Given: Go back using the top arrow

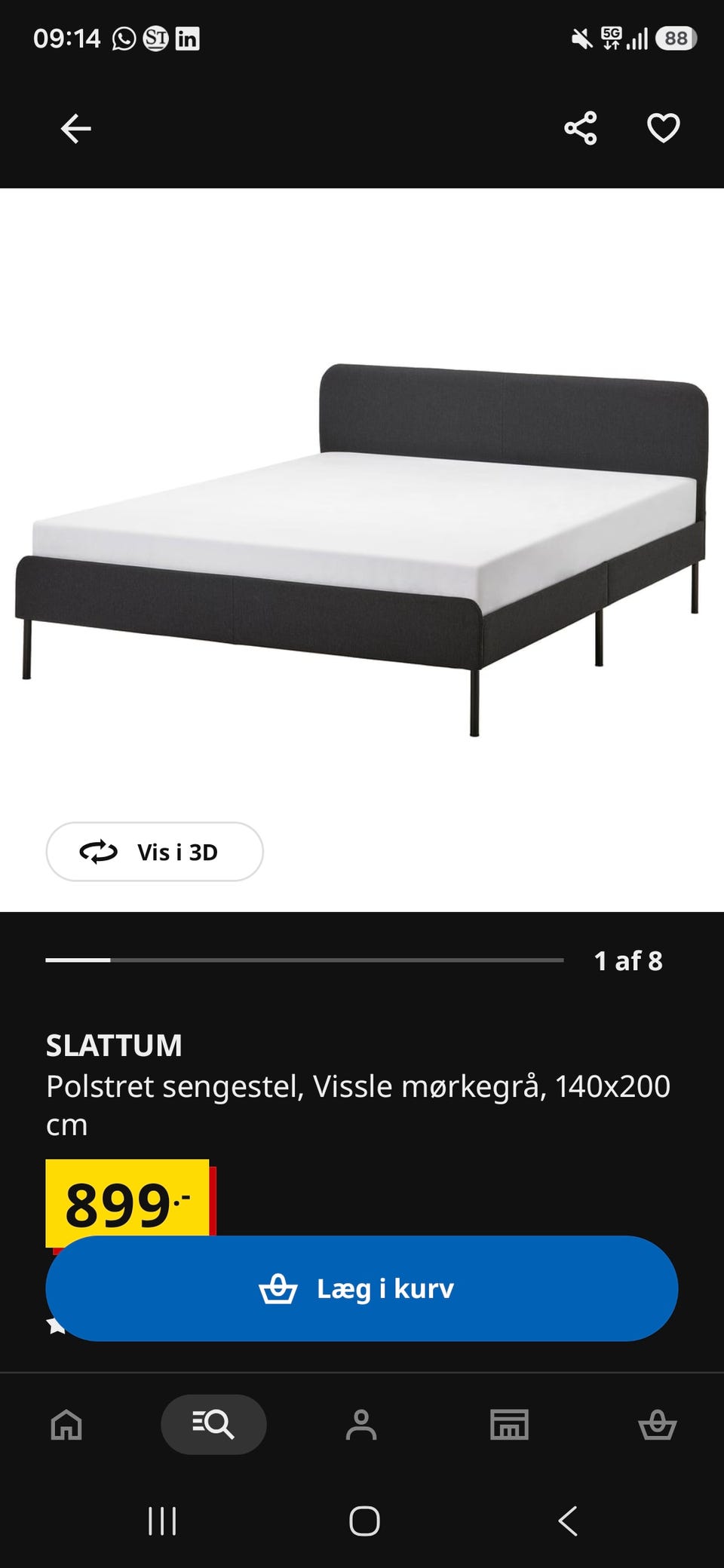Looking at the screenshot, I should coord(75,129).
